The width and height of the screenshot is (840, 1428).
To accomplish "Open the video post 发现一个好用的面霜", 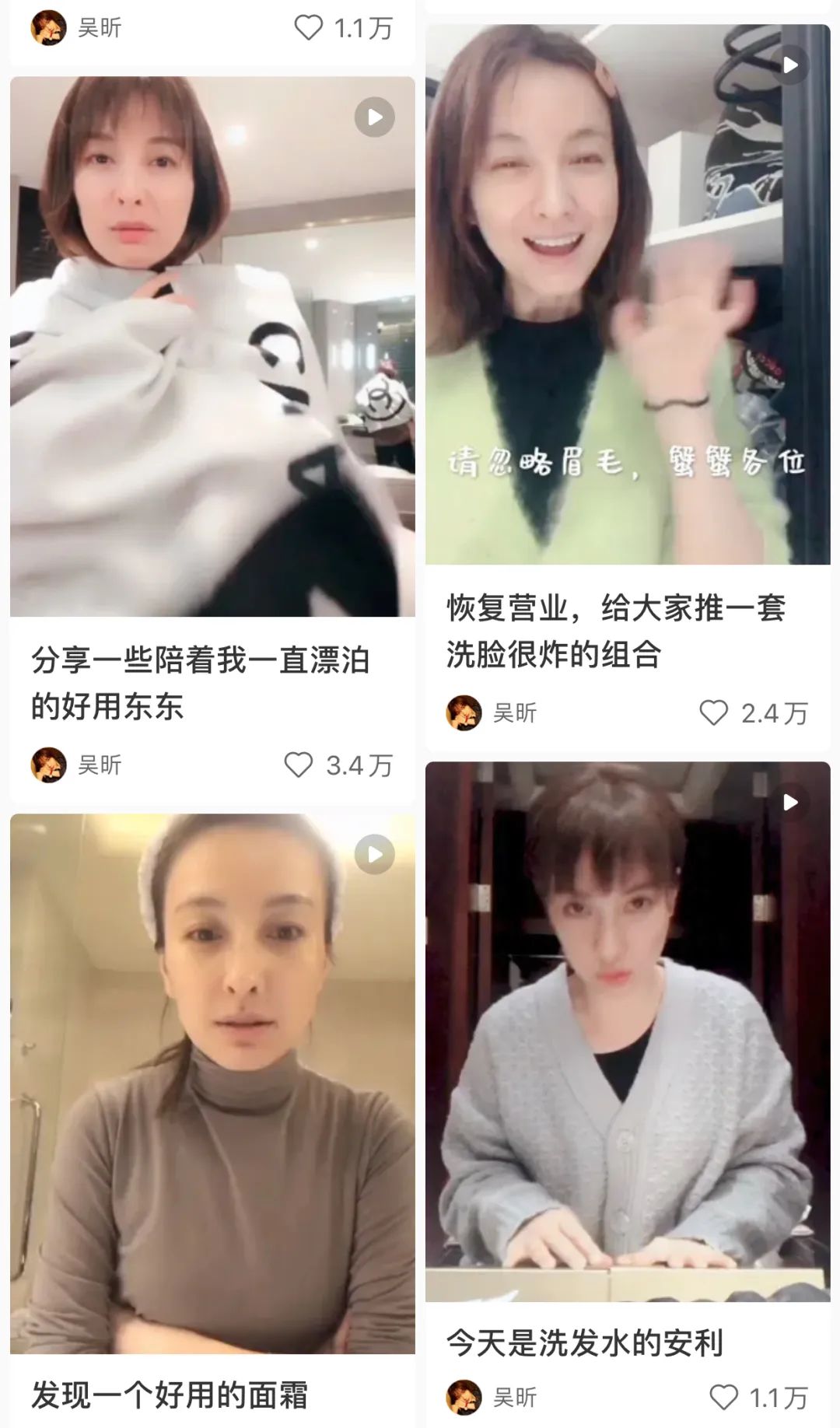I will coord(212,1083).
